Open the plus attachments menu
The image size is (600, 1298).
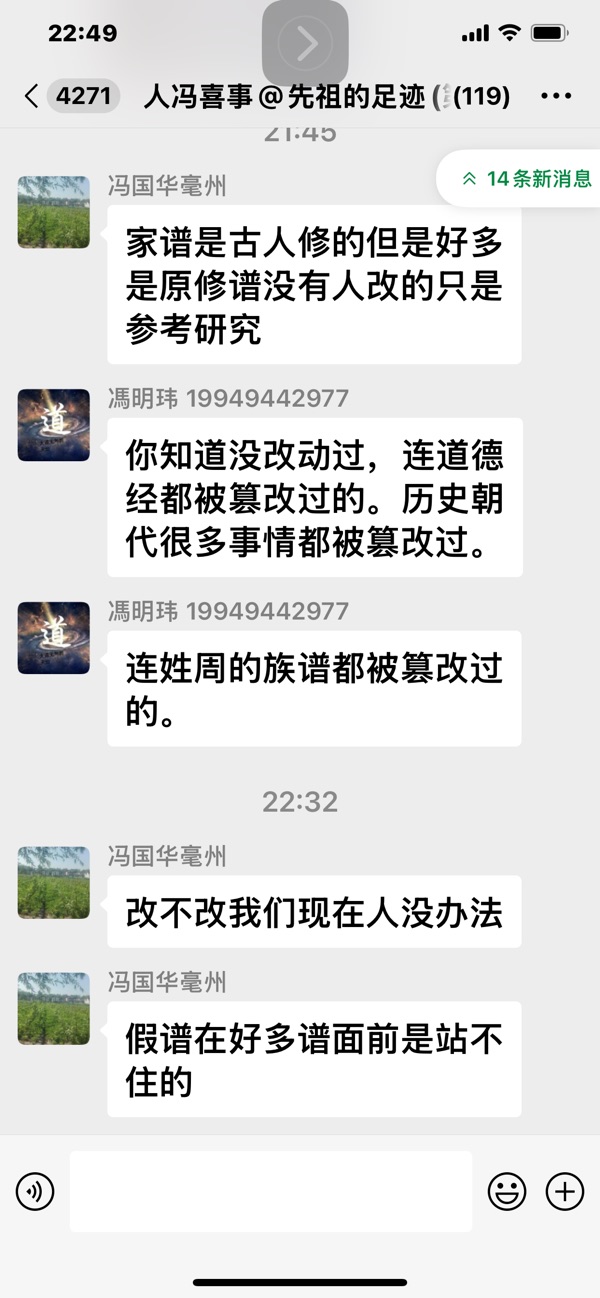pyautogui.click(x=565, y=1191)
